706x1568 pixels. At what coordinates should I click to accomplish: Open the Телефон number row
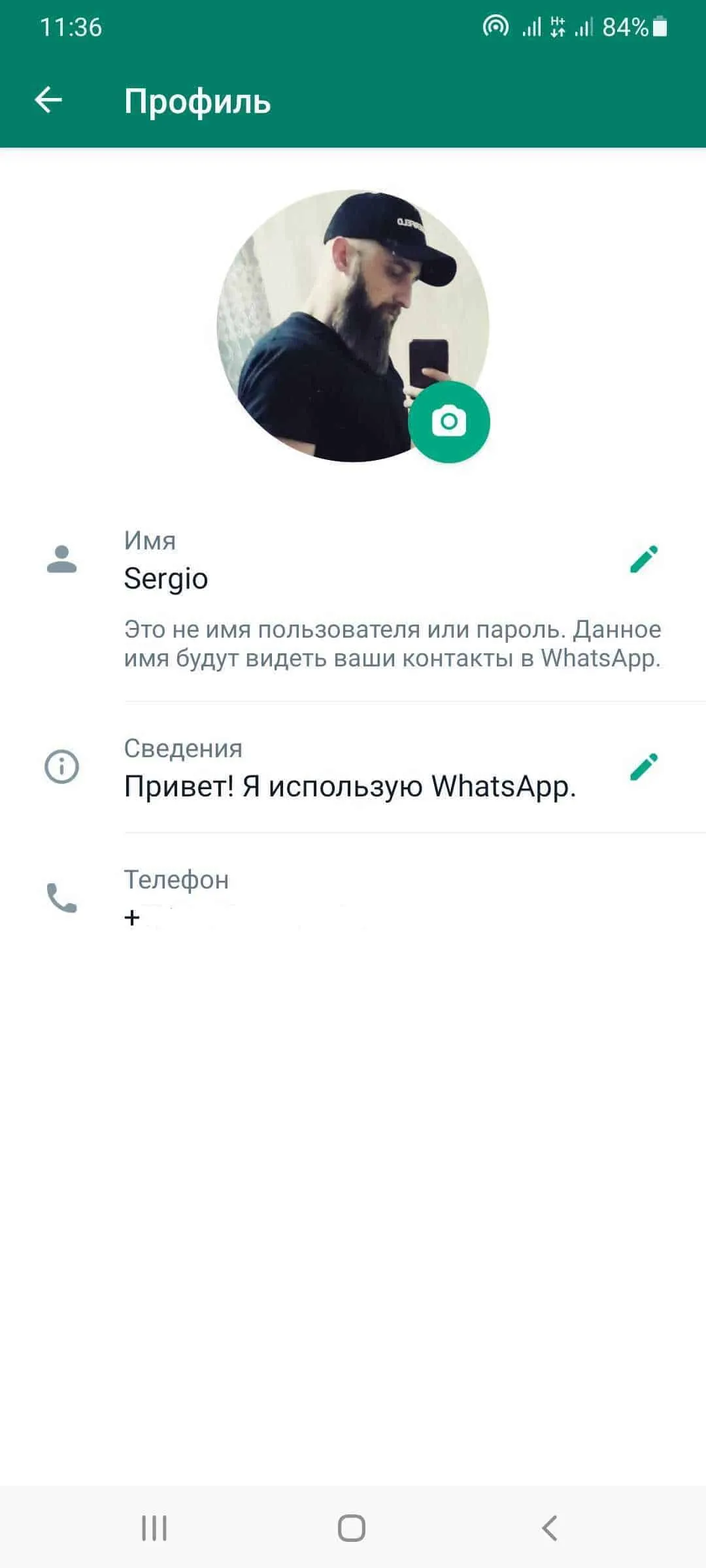[x=353, y=899]
